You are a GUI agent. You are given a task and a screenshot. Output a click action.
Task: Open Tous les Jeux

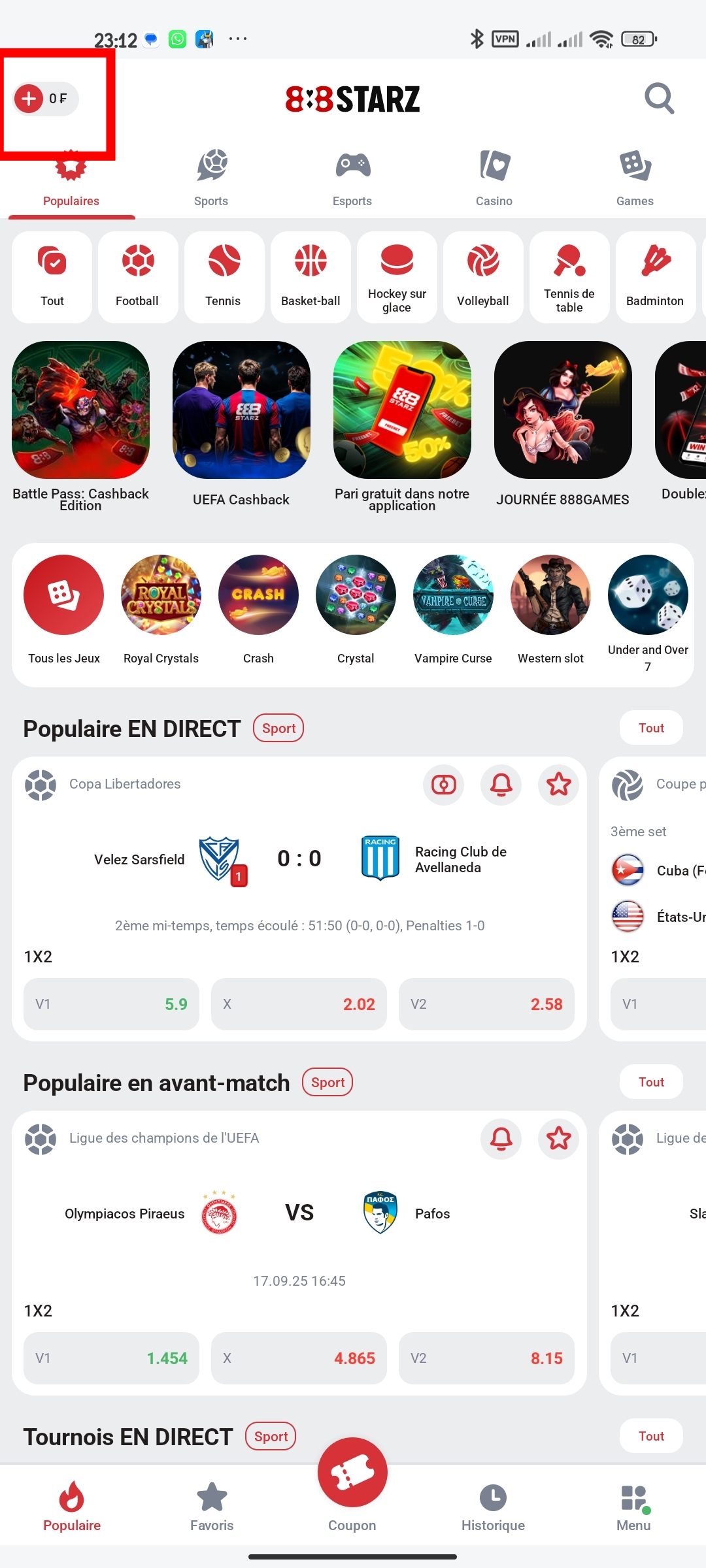pyautogui.click(x=64, y=610)
